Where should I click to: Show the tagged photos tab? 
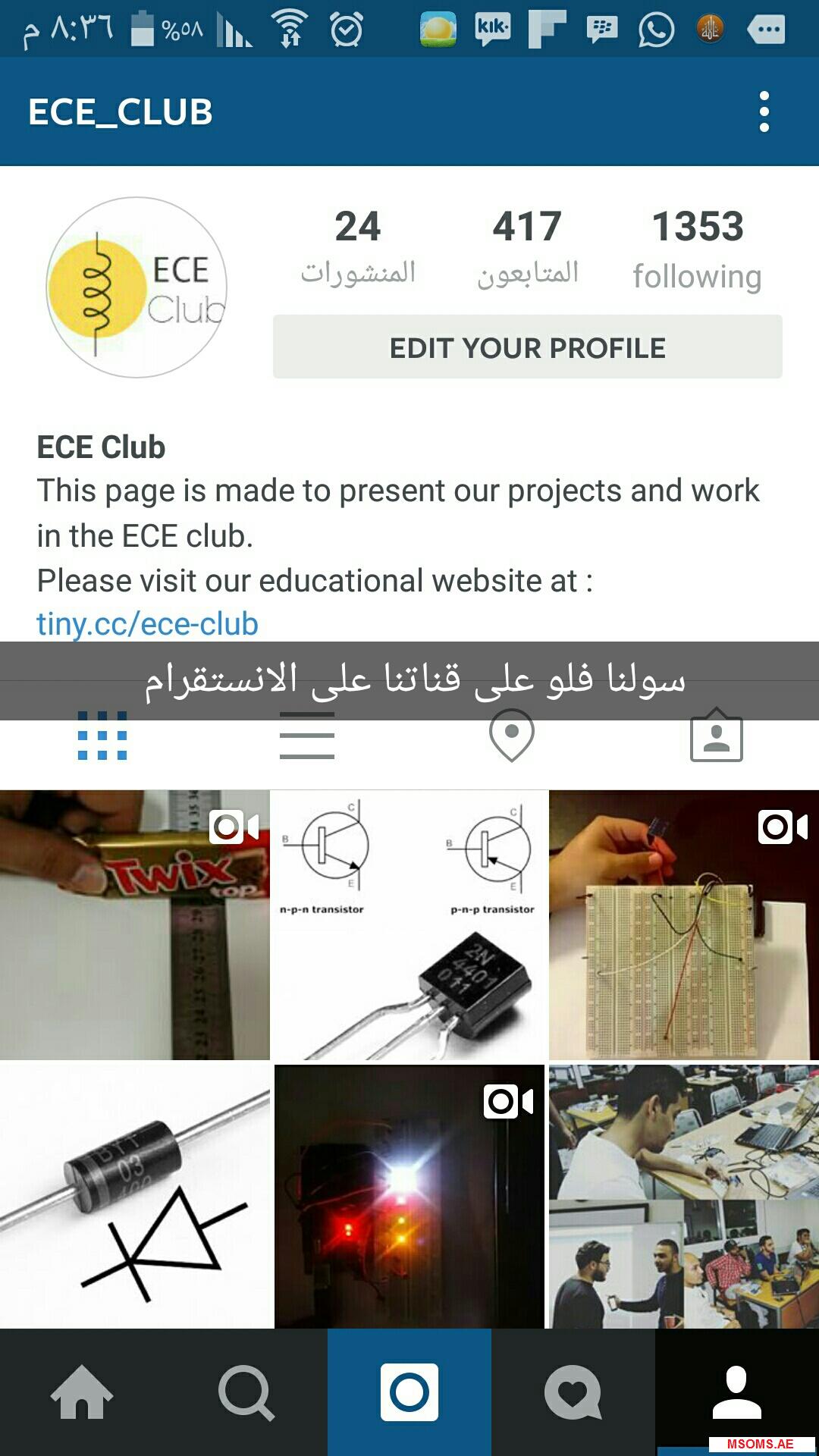[716, 736]
